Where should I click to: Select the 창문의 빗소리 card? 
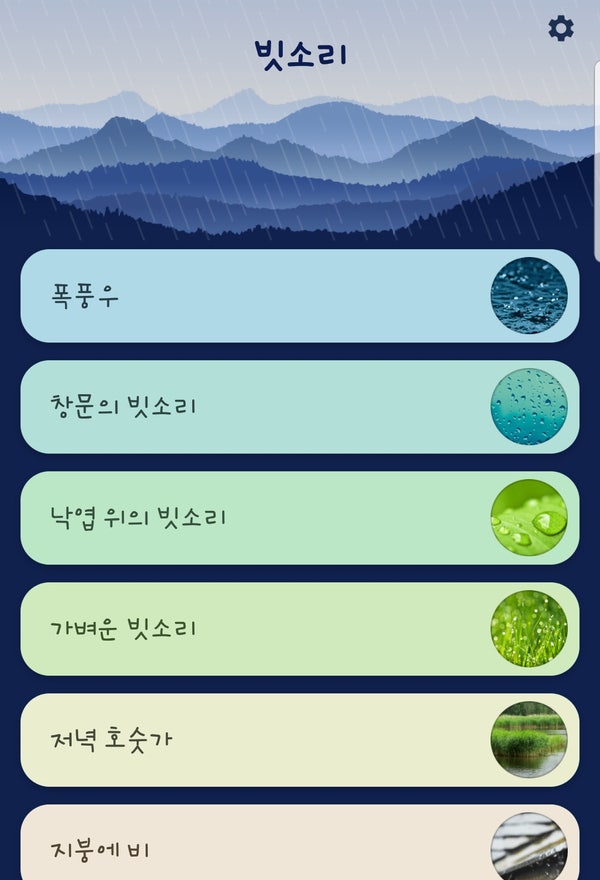(299, 407)
